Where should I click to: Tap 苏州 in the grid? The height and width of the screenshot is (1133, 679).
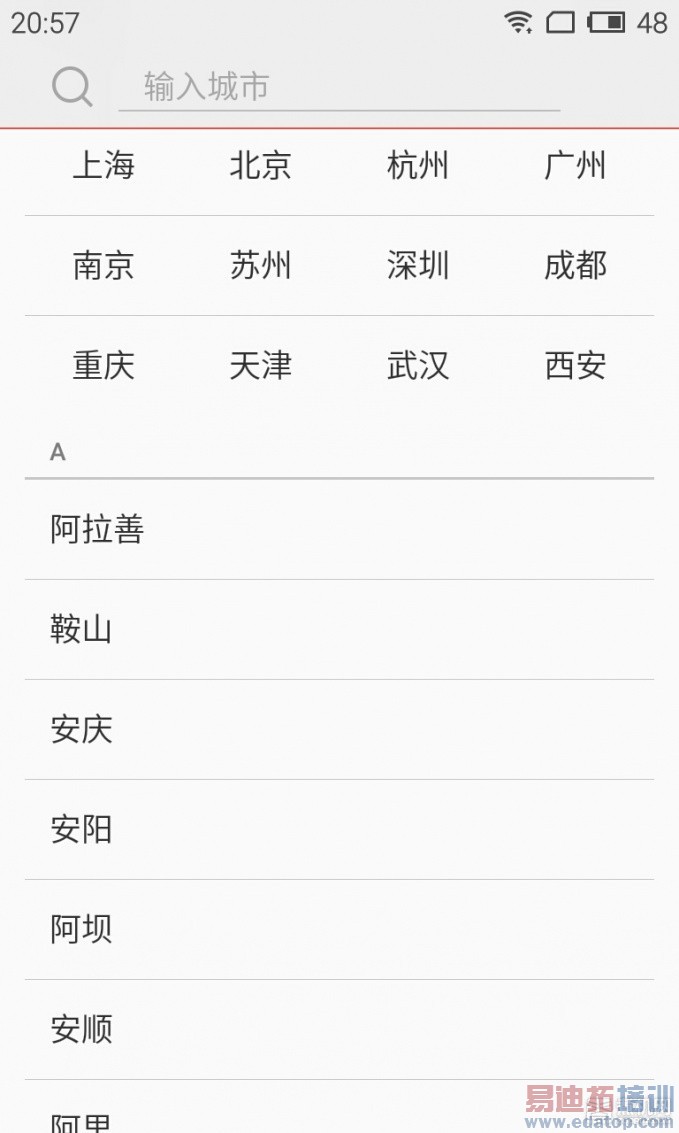tap(260, 265)
